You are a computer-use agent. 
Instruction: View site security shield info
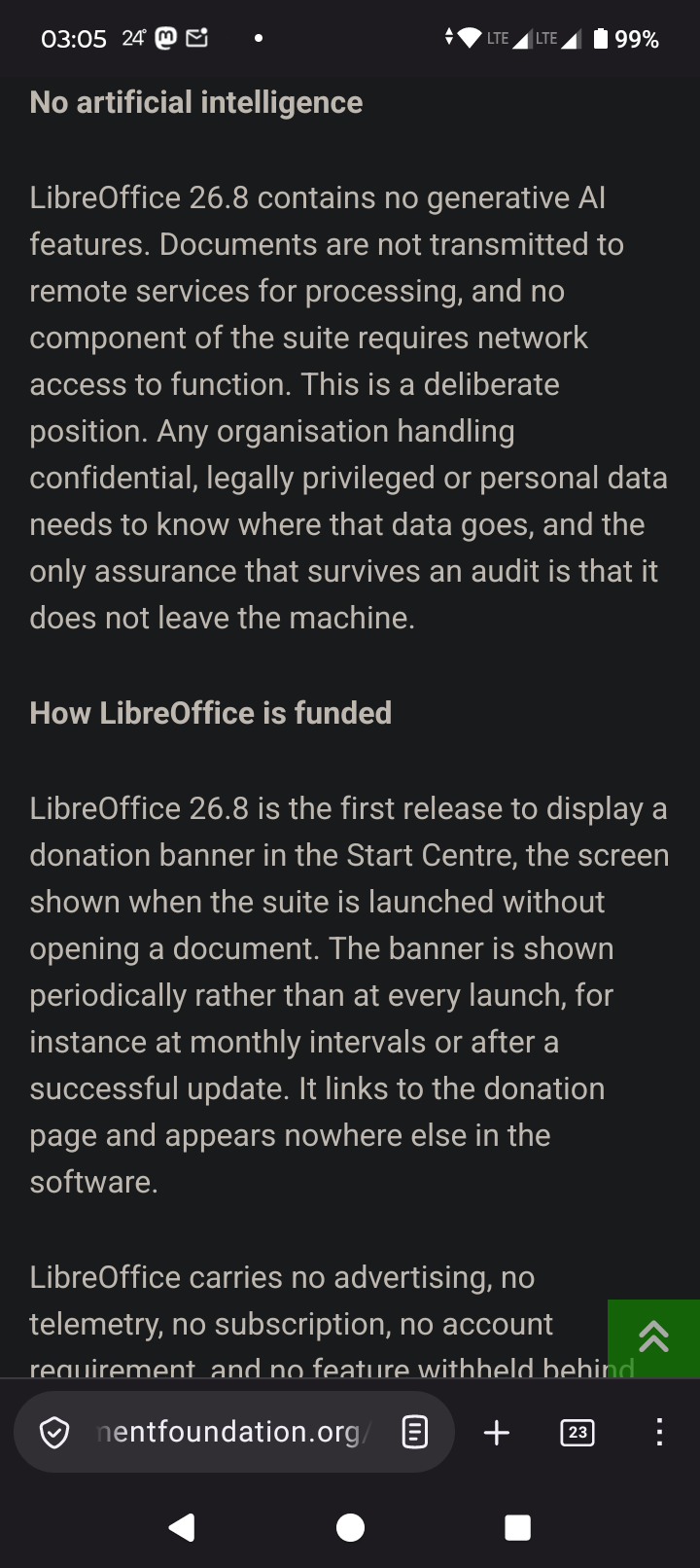pyautogui.click(x=54, y=1432)
